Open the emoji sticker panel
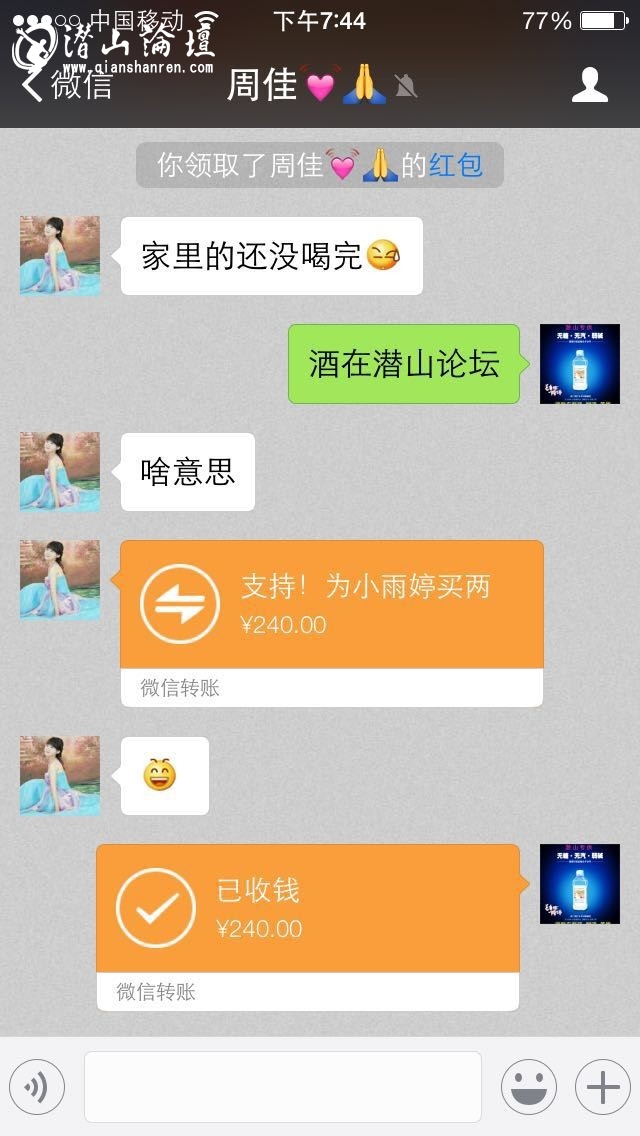 point(528,1087)
